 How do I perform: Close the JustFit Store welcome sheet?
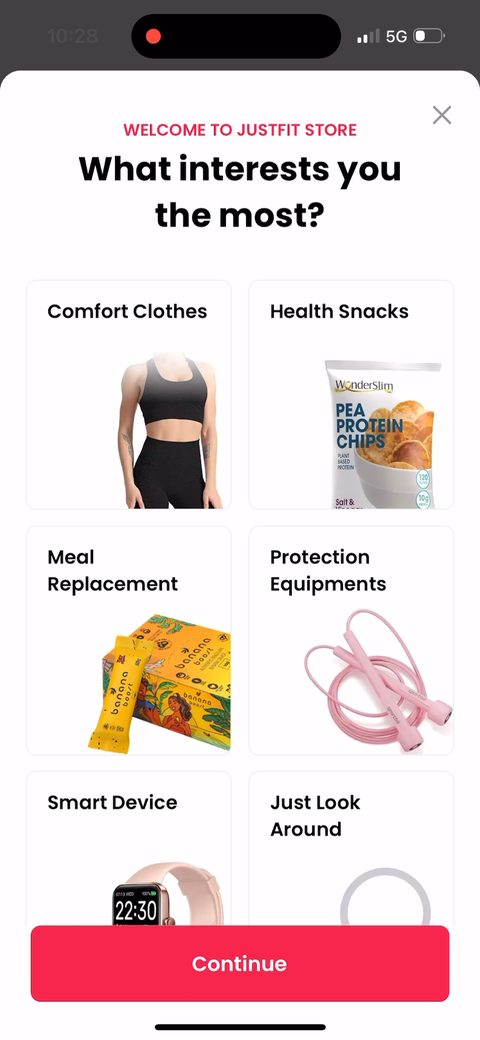pyautogui.click(x=442, y=115)
